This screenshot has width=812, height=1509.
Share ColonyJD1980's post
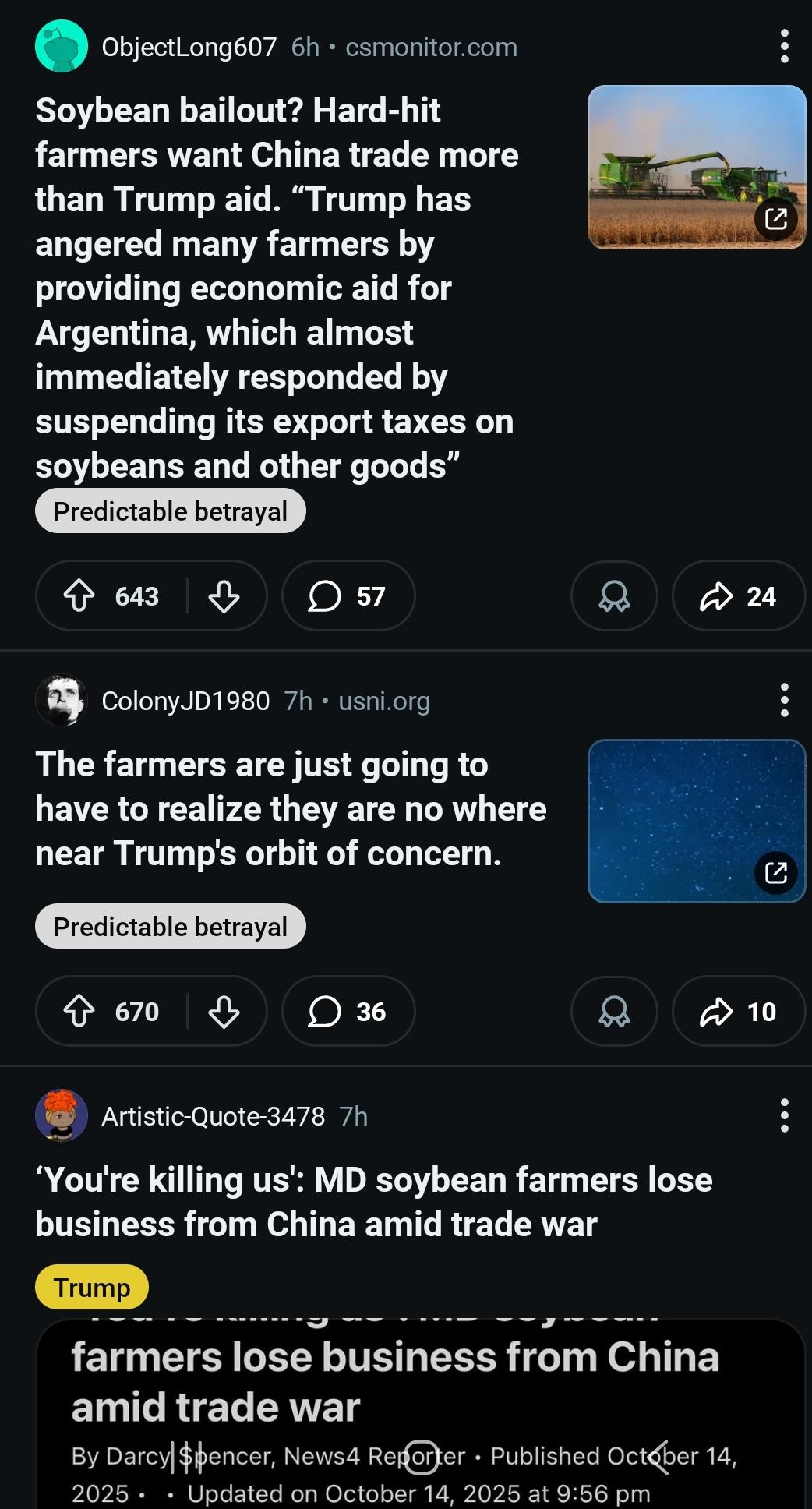pyautogui.click(x=737, y=1012)
